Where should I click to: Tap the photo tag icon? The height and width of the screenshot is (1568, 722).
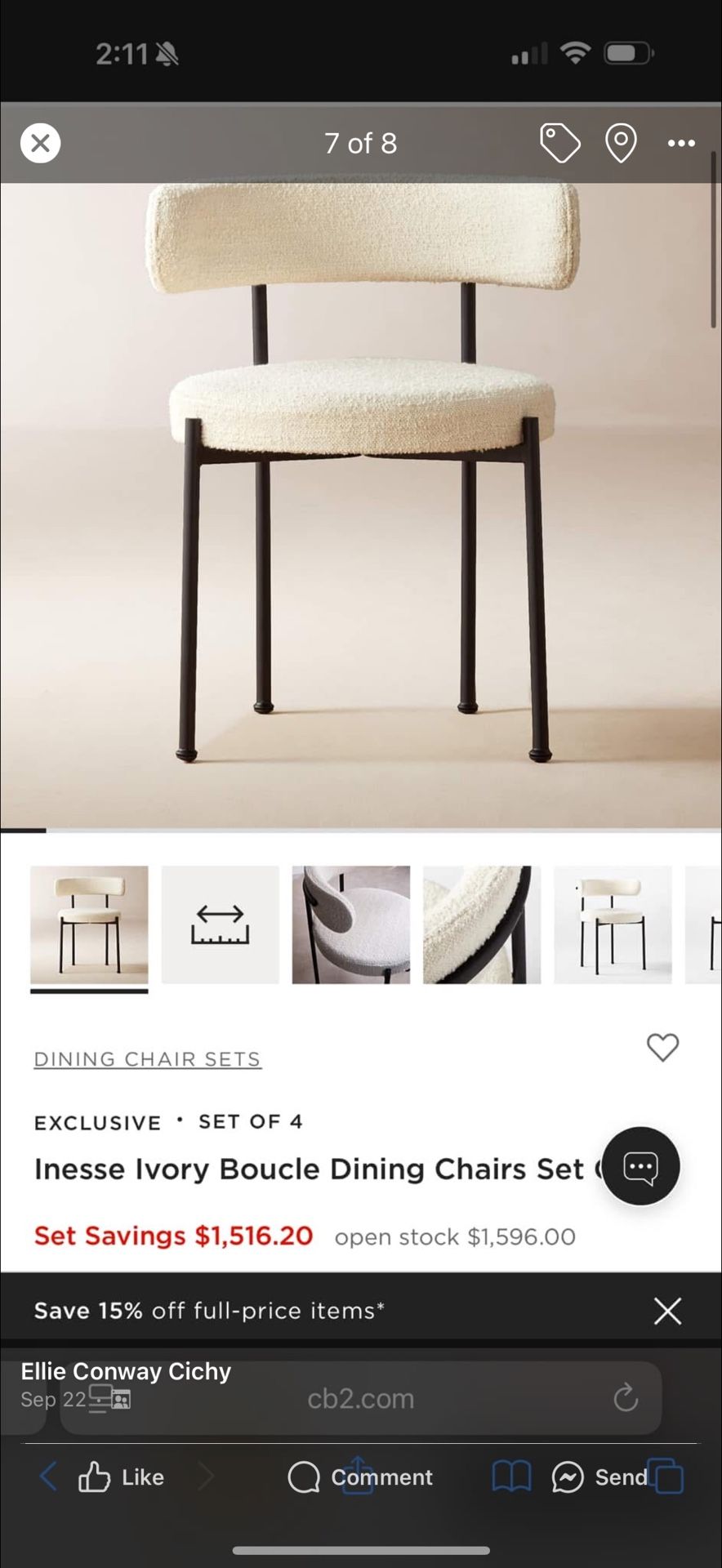[559, 143]
